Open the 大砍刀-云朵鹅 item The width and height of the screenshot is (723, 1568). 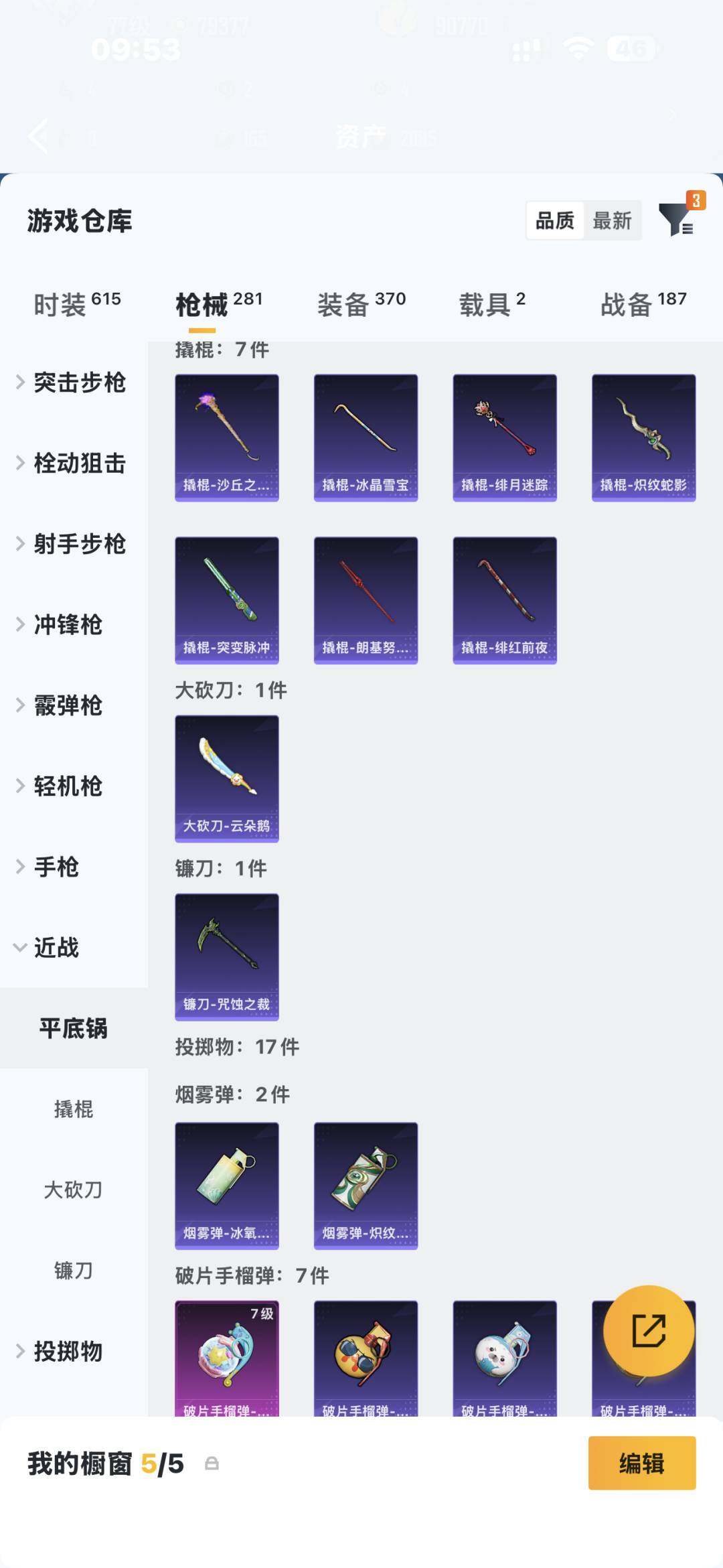point(226,777)
